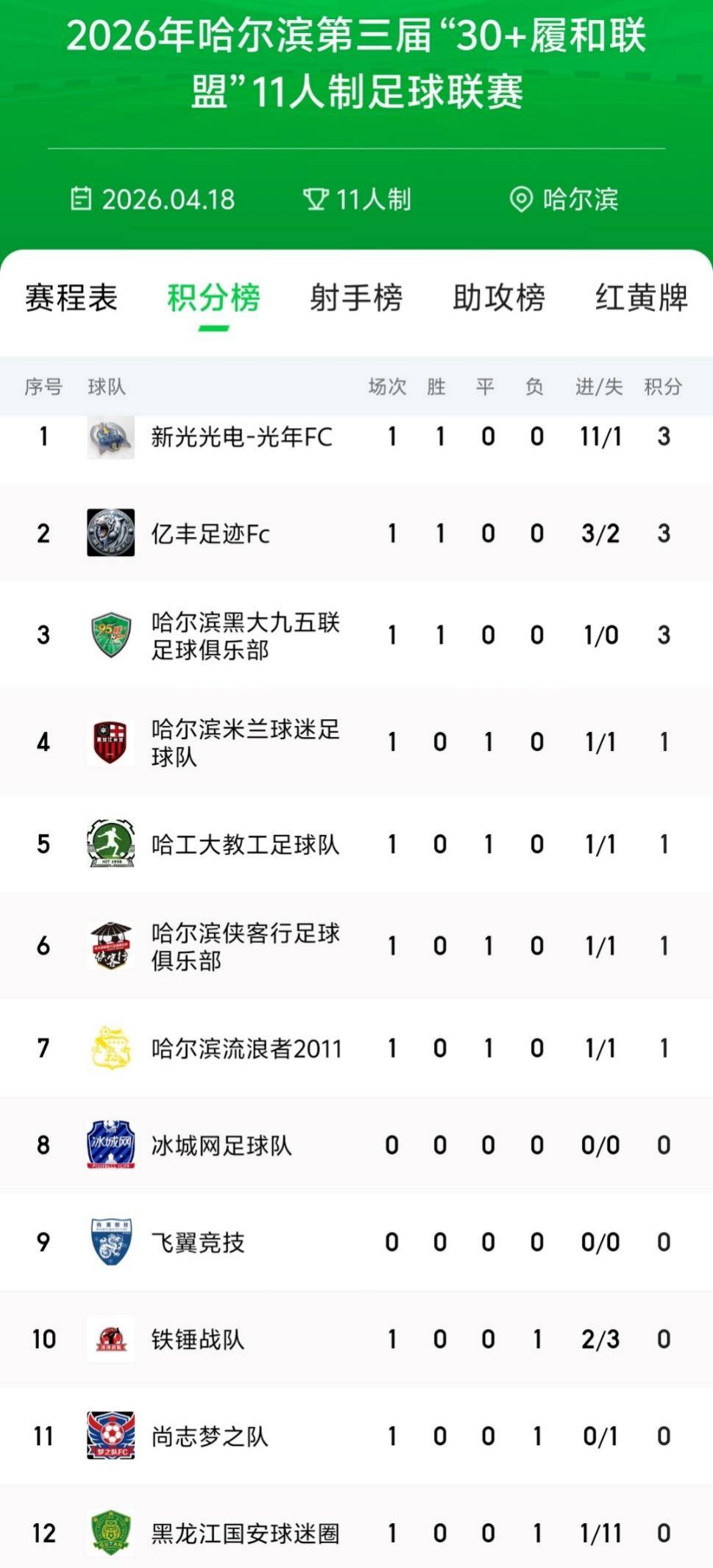Switch to the 赛程表 tab
713x1568 pixels.
click(71, 298)
